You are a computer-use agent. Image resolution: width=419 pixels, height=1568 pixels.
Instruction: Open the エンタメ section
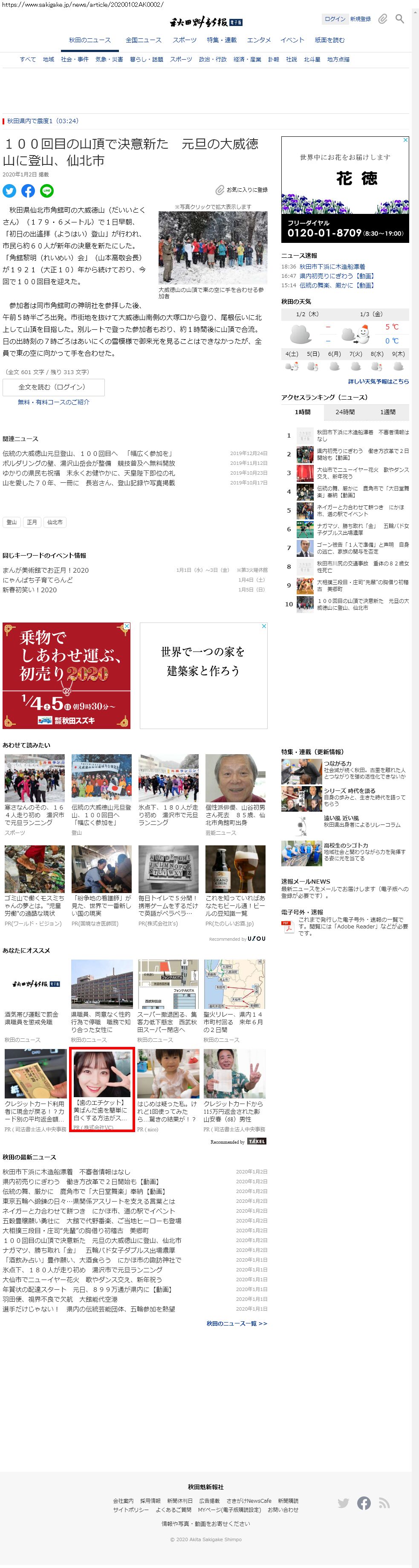(x=258, y=40)
